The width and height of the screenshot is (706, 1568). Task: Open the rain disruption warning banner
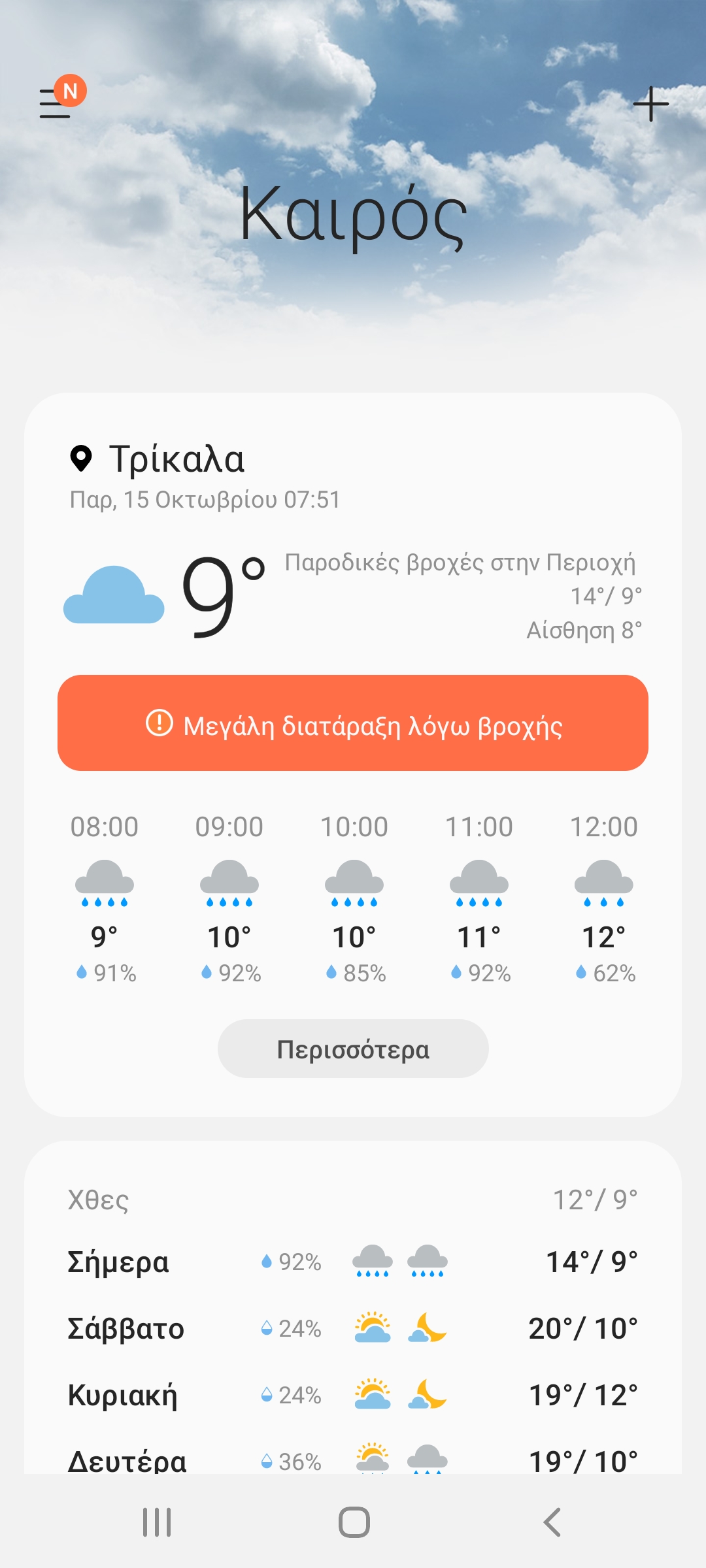353,723
